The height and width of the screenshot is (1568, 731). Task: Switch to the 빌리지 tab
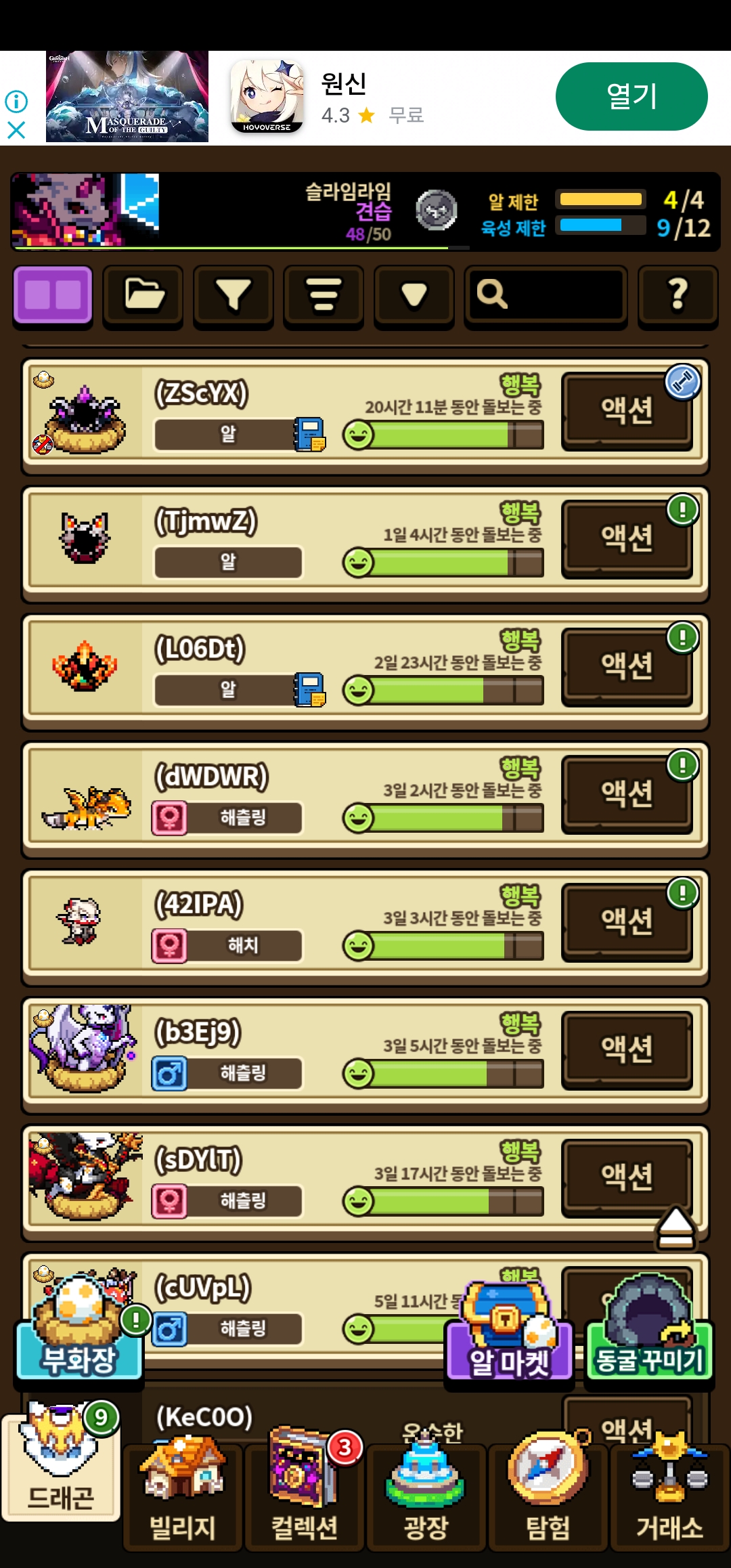tap(182, 1496)
